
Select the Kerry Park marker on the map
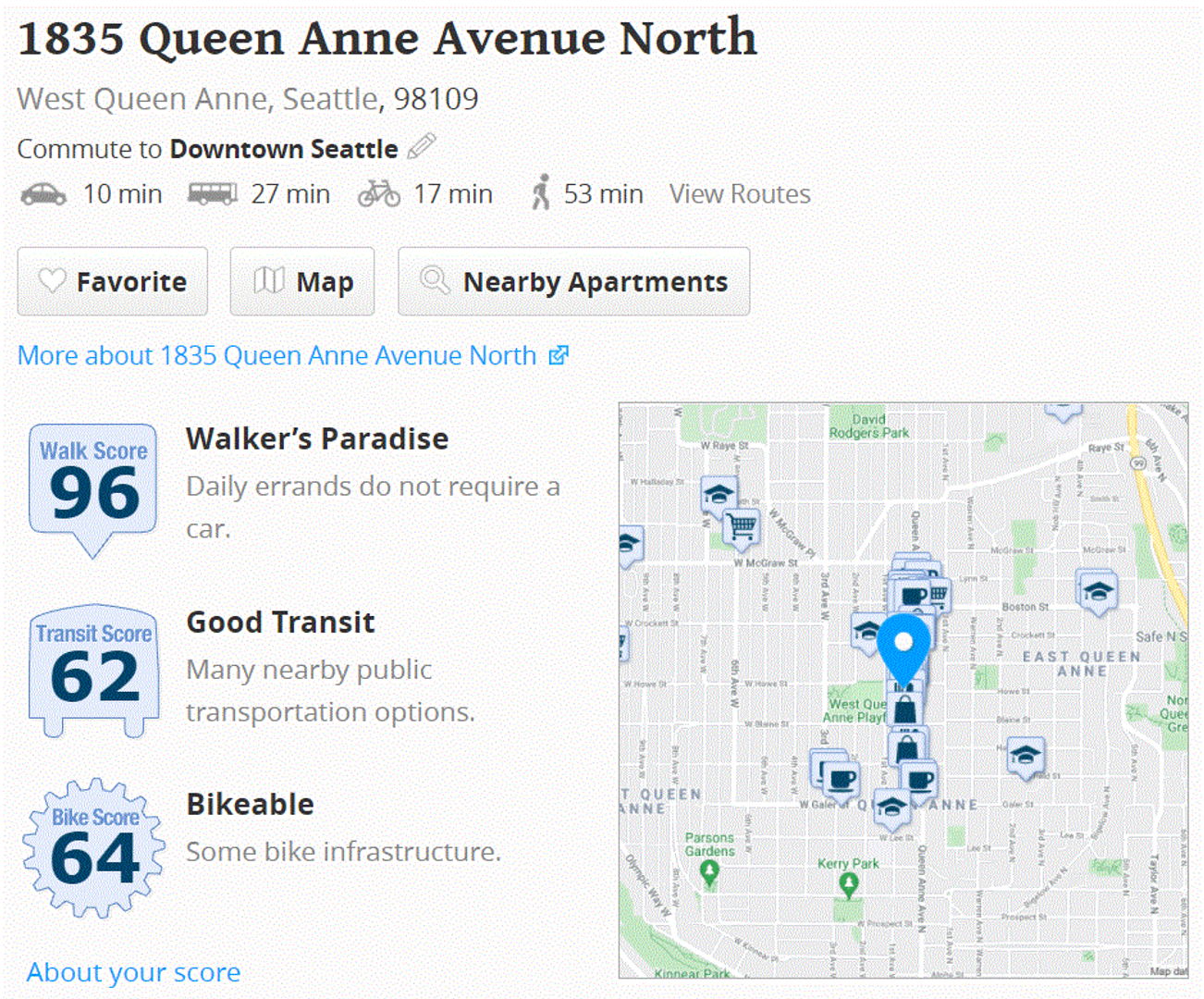848,884
